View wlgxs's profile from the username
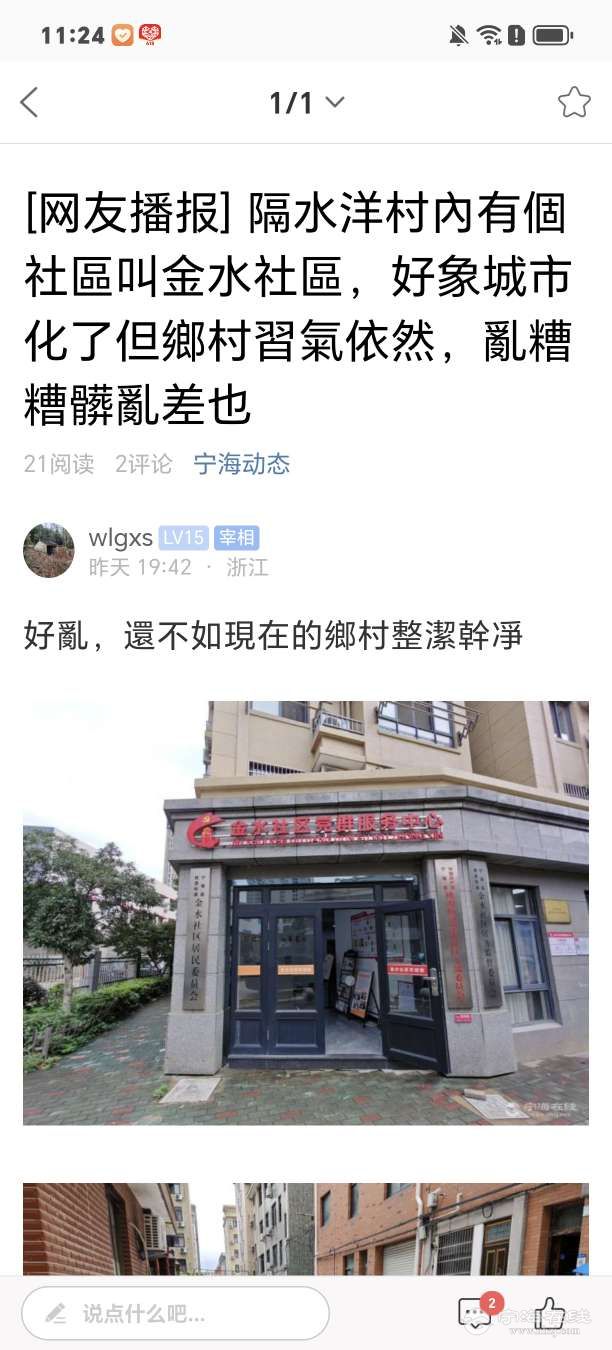Screen dimensions: 612x1350 (120, 537)
